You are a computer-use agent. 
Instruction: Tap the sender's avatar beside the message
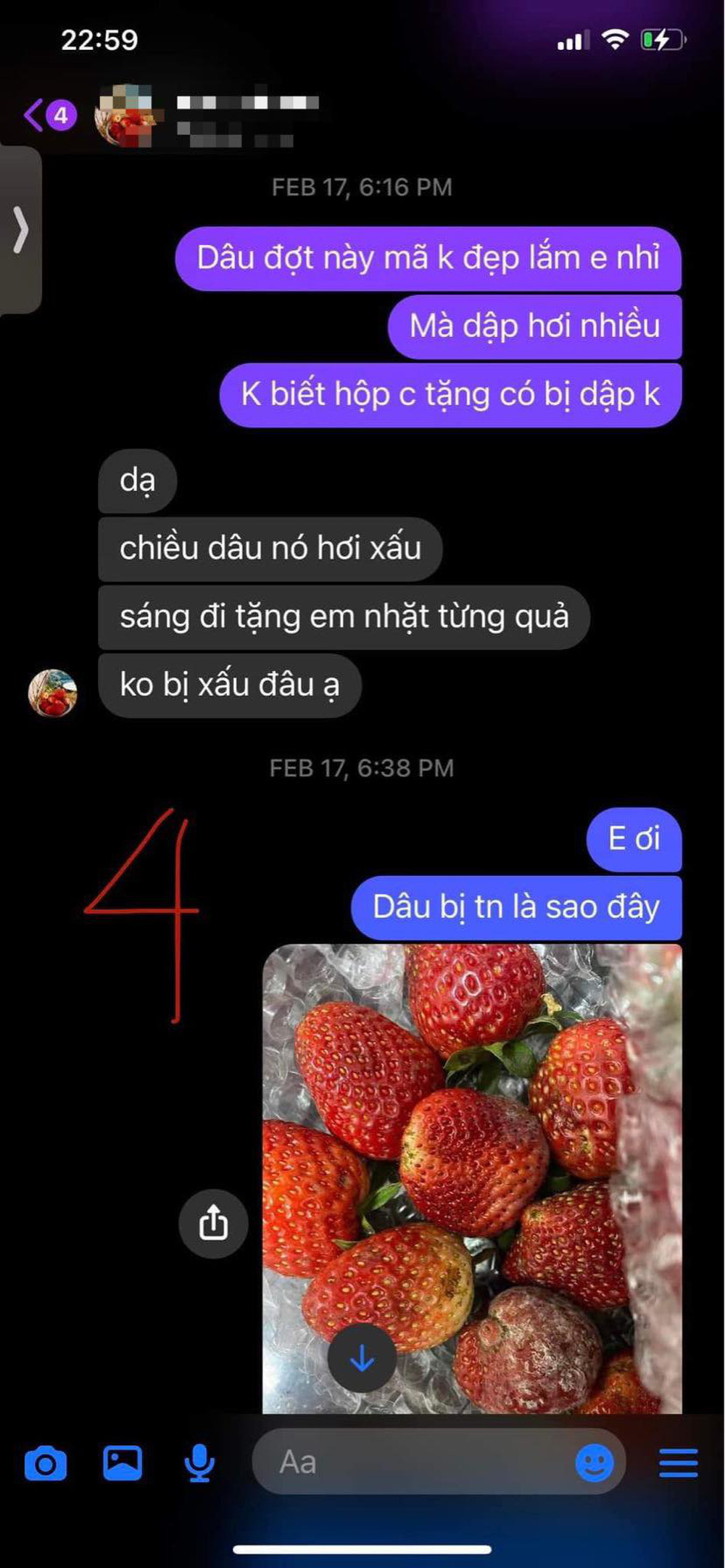(x=52, y=693)
